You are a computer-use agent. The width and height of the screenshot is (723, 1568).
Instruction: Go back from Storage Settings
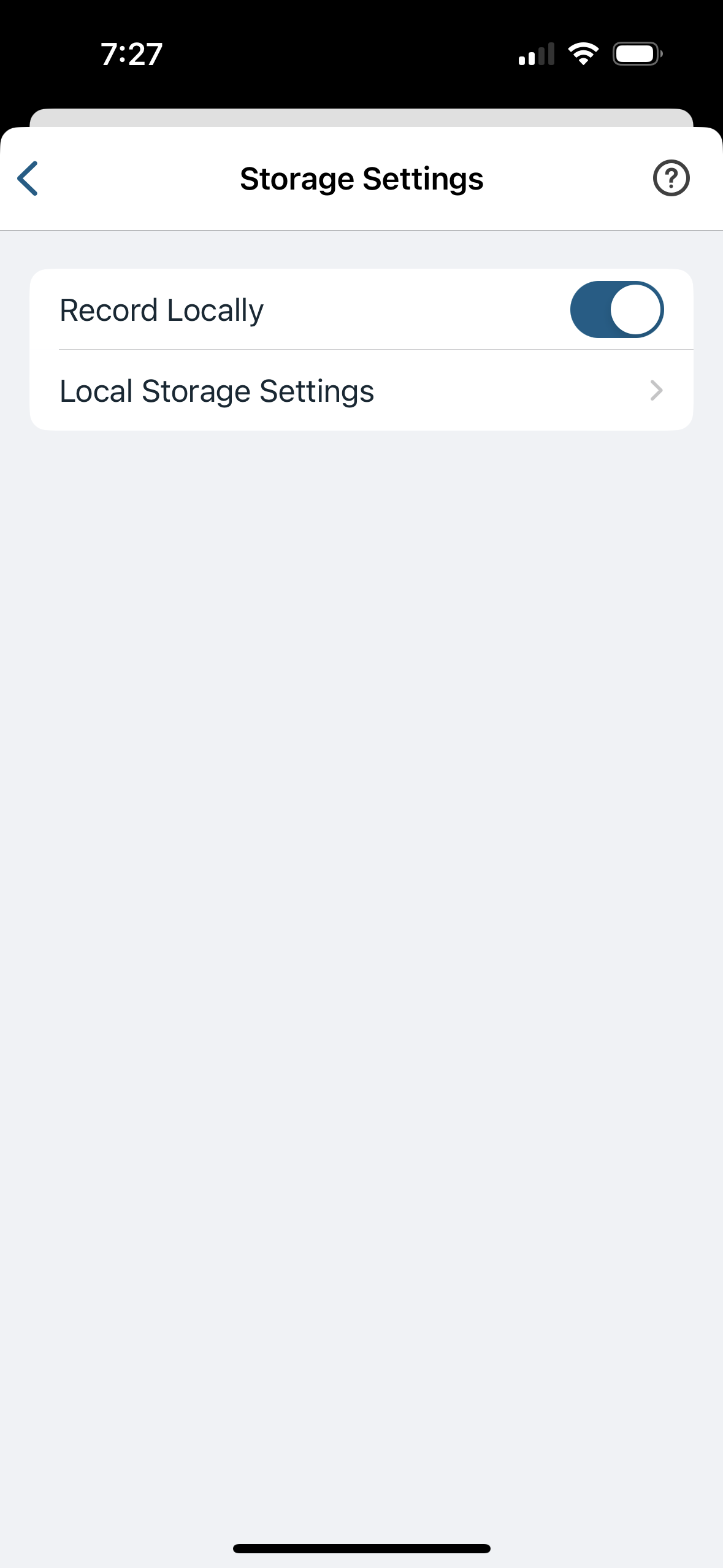[28, 179]
